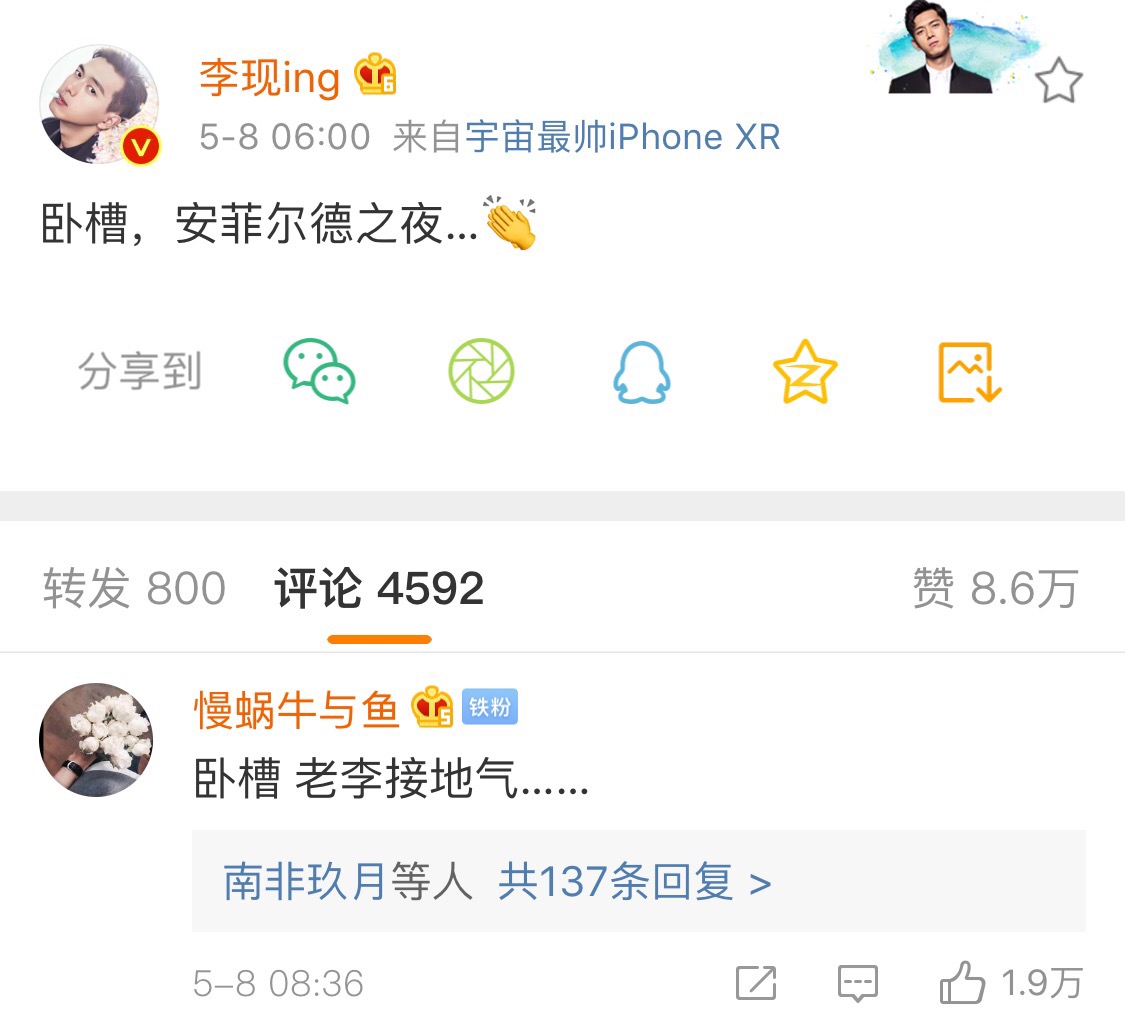The image size is (1125, 1024).
Task: Select the 评论 4592 tab
Action: 379,589
